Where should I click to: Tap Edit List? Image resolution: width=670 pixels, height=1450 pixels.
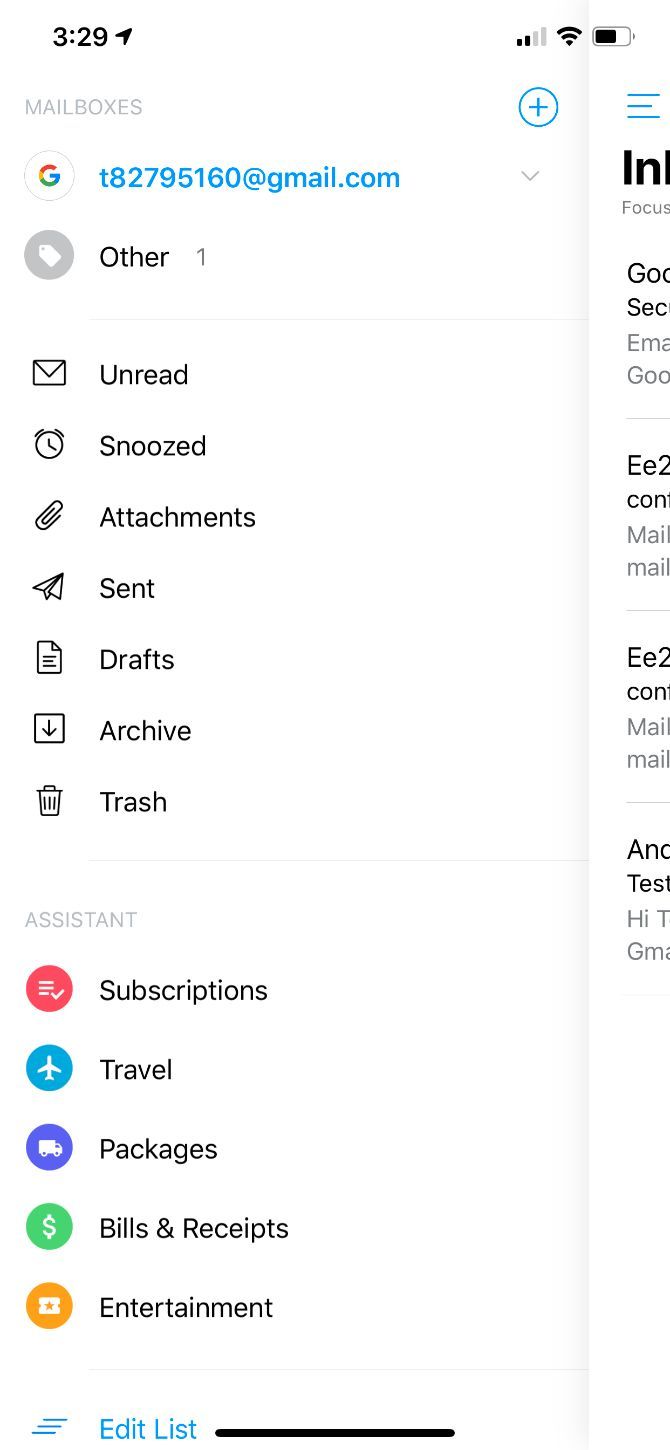click(x=148, y=1428)
